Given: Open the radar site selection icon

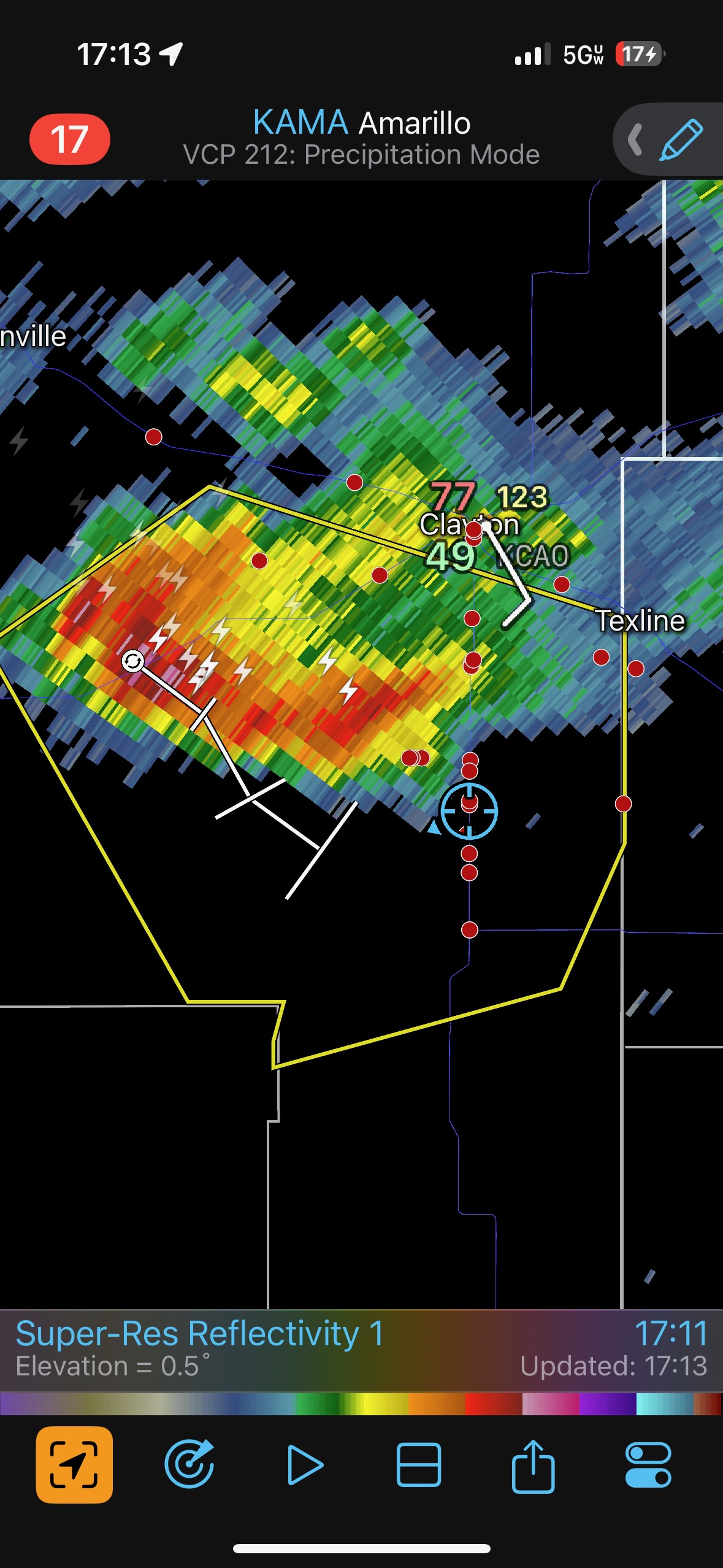Looking at the screenshot, I should (189, 1465).
